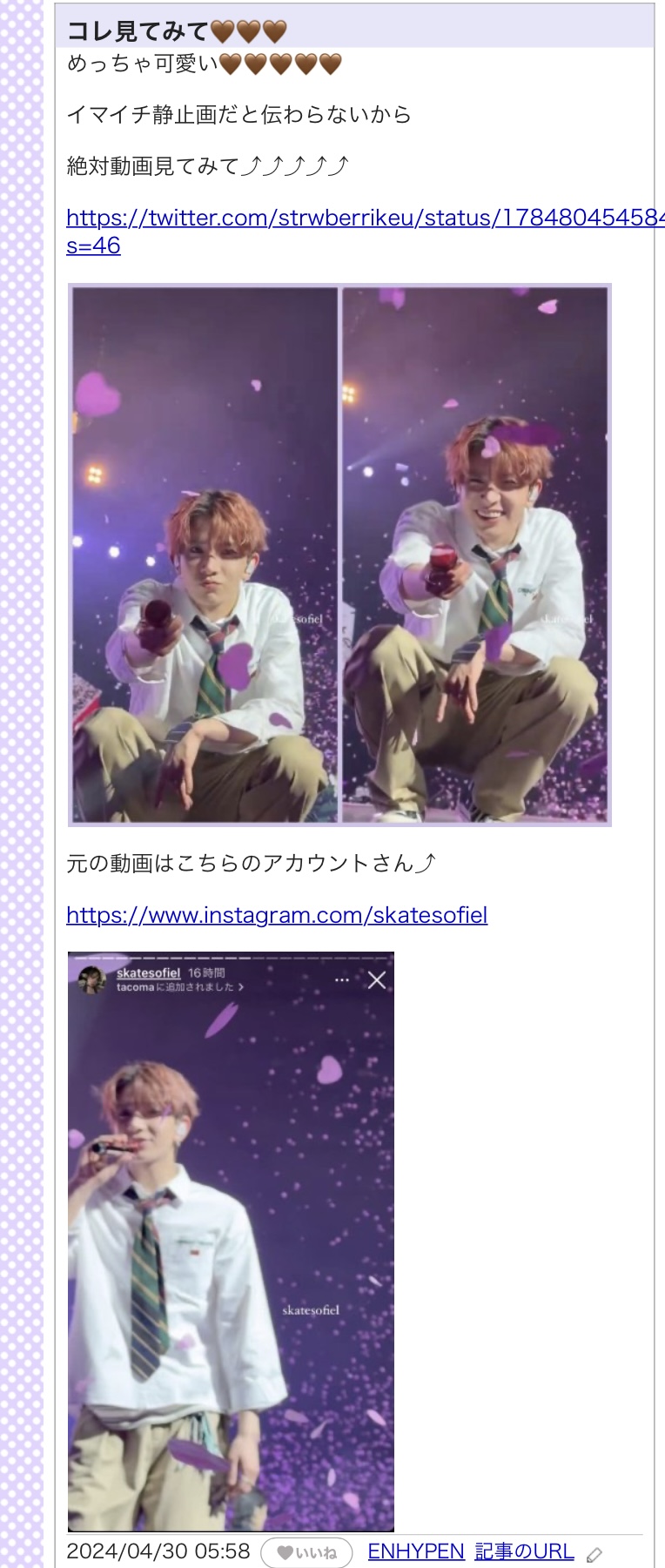The width and height of the screenshot is (665, 1568).
Task: Open the instagram.com/skatesofiel link
Action: click(x=277, y=915)
